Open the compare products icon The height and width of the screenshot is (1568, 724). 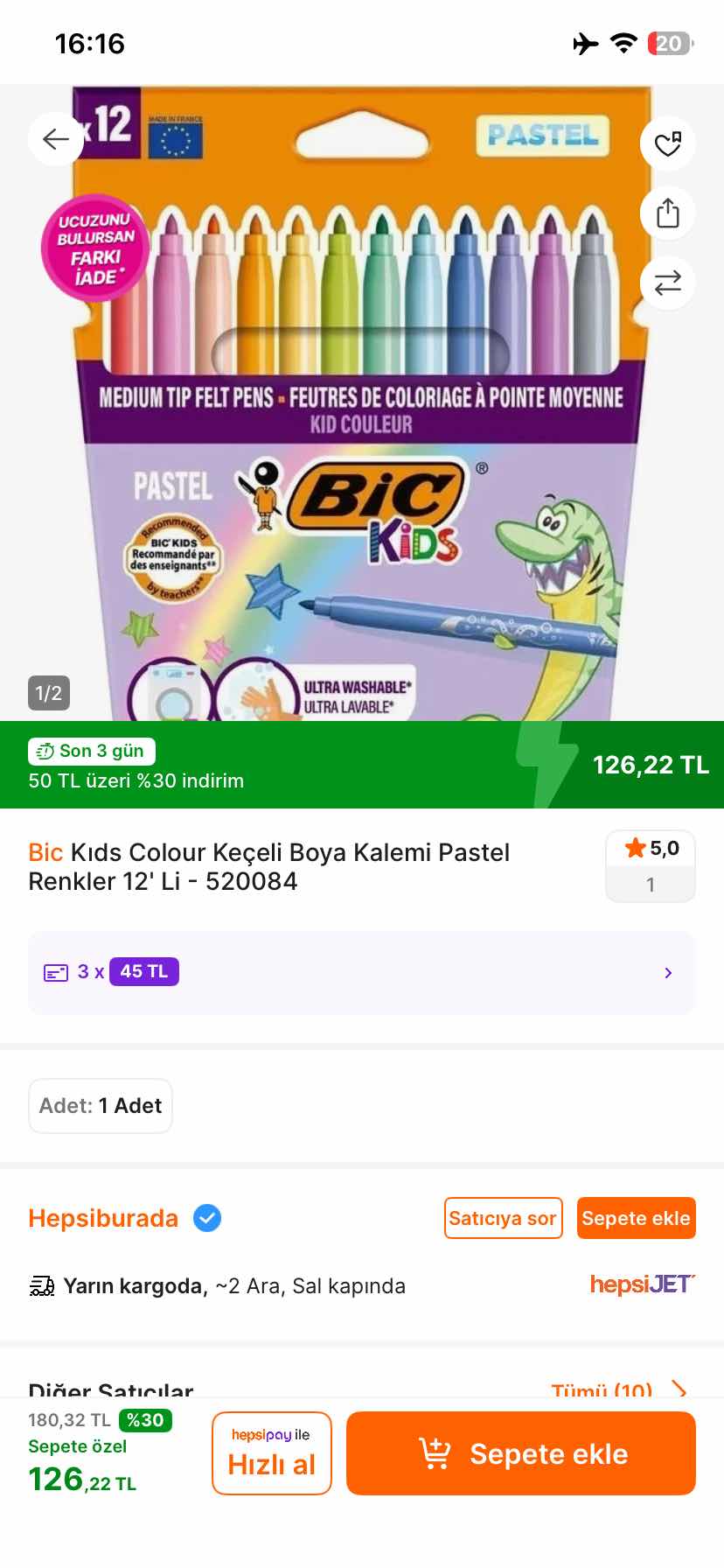click(x=667, y=283)
